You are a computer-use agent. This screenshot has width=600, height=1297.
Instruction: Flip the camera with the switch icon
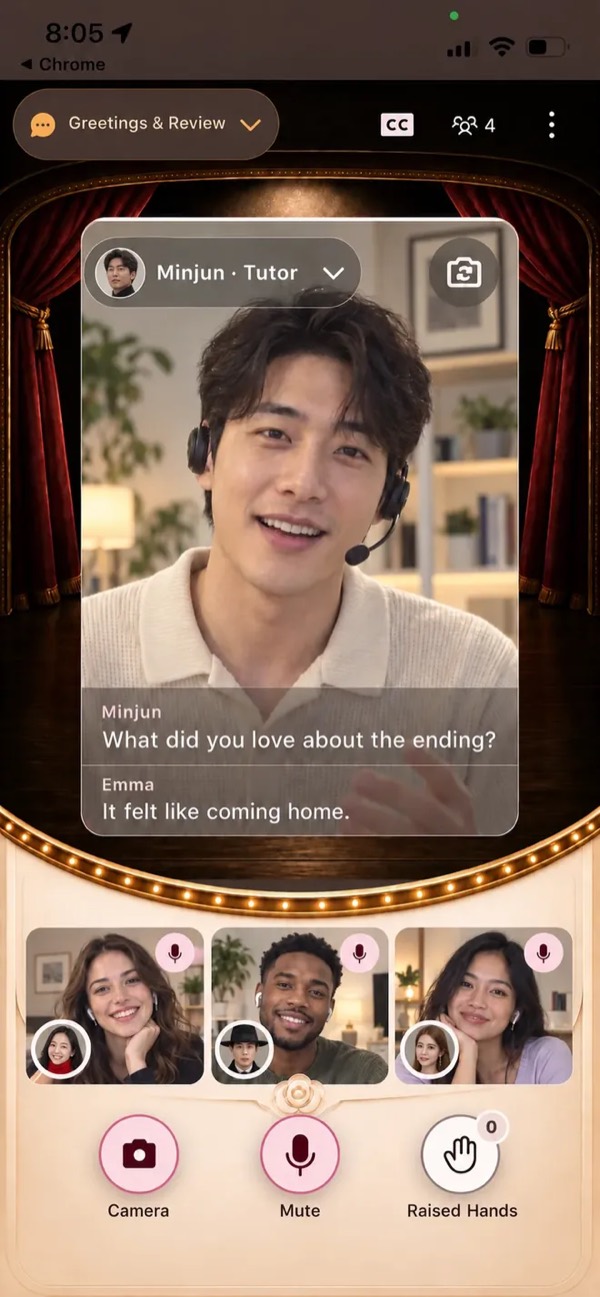point(464,272)
